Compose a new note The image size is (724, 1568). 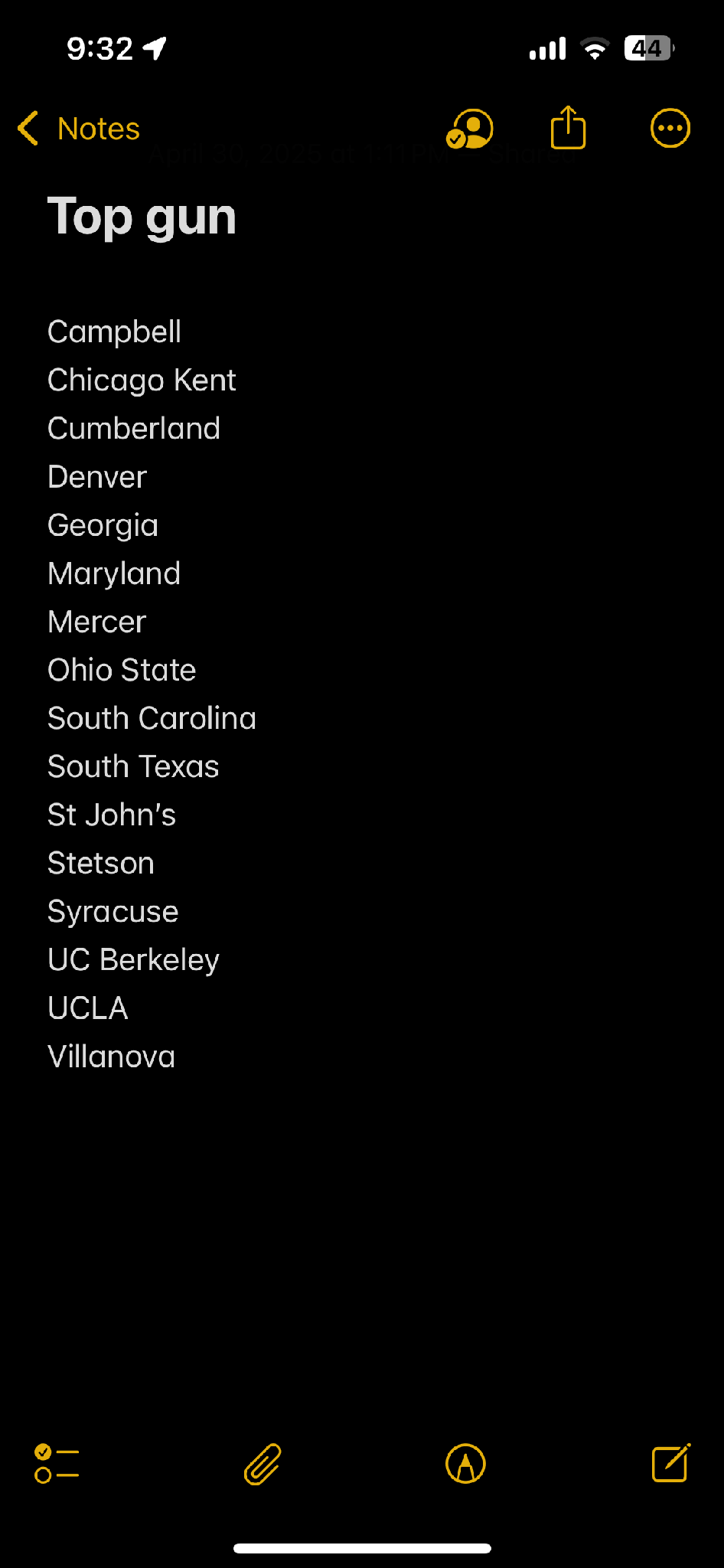[670, 1463]
